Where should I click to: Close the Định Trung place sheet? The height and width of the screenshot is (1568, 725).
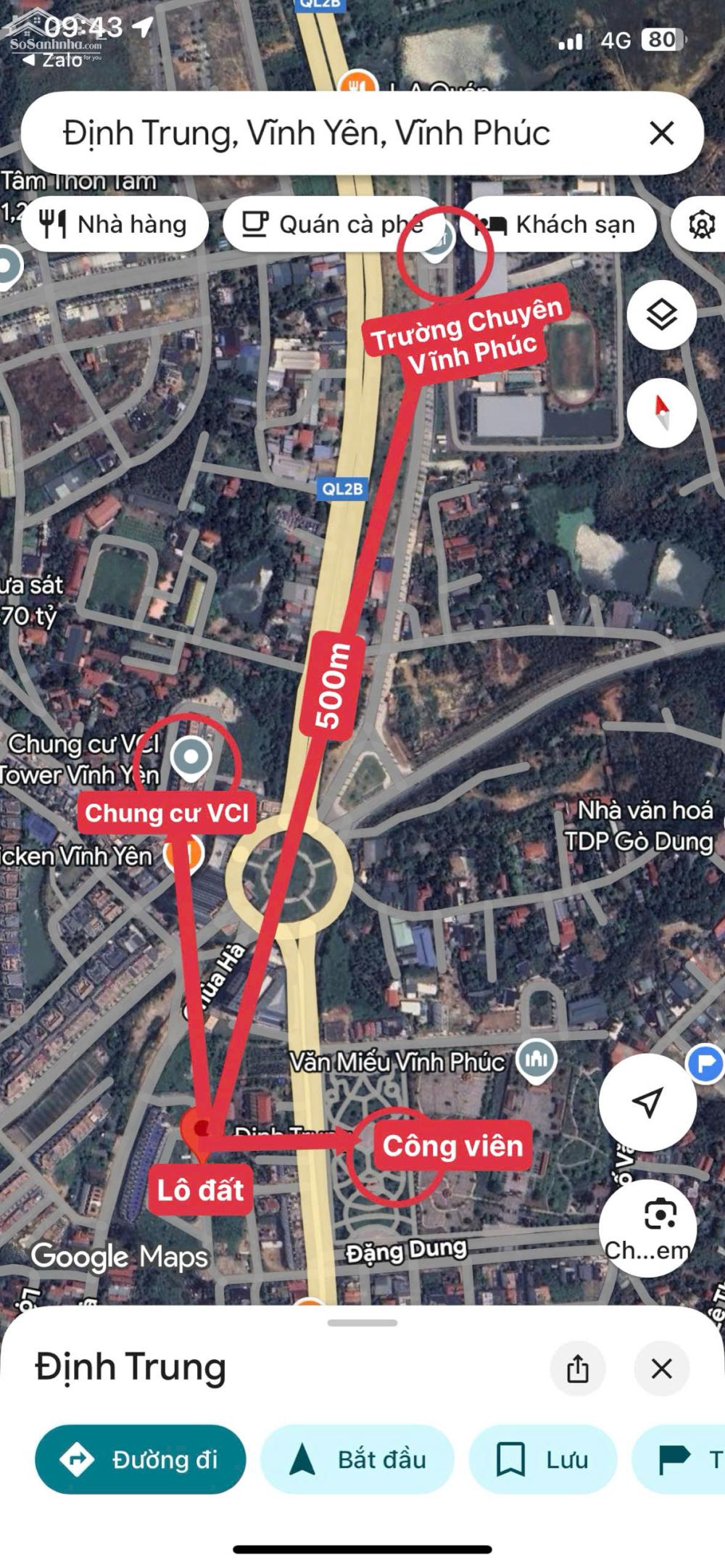pos(661,1369)
